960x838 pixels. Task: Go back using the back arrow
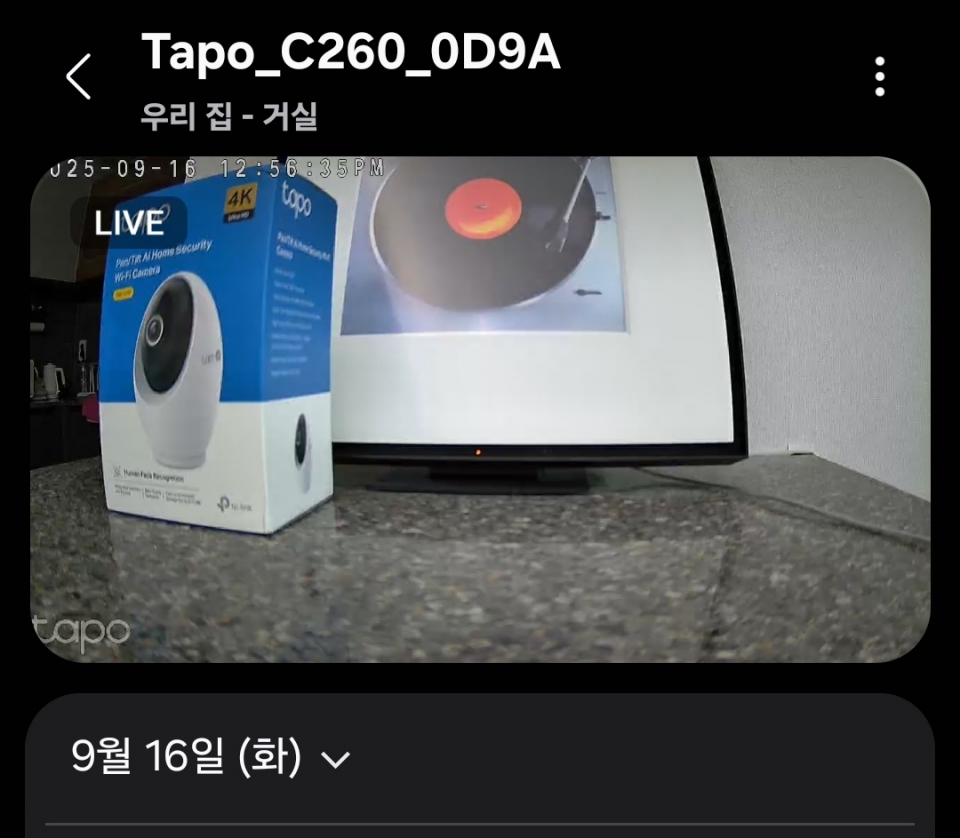[78, 76]
